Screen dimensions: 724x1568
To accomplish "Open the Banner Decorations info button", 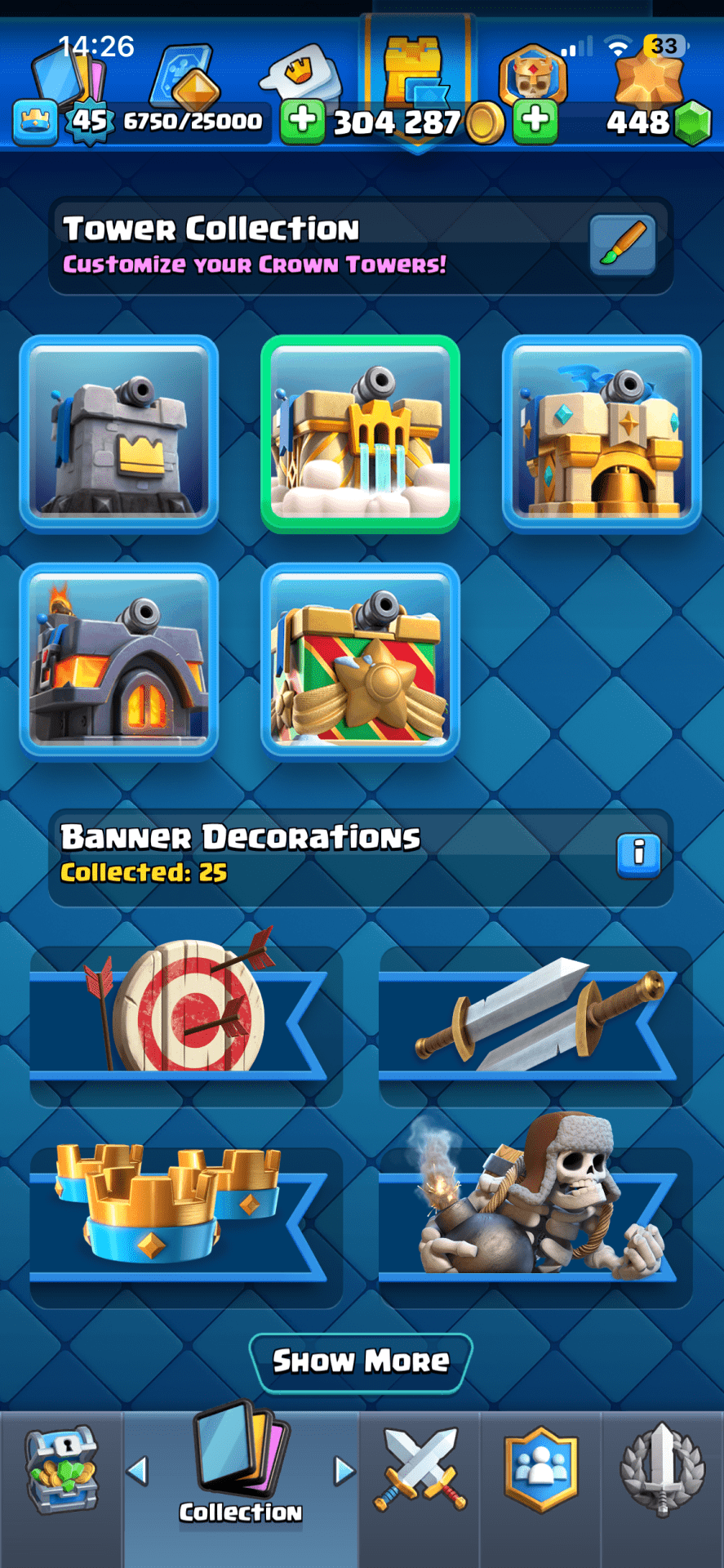I will pyautogui.click(x=638, y=855).
